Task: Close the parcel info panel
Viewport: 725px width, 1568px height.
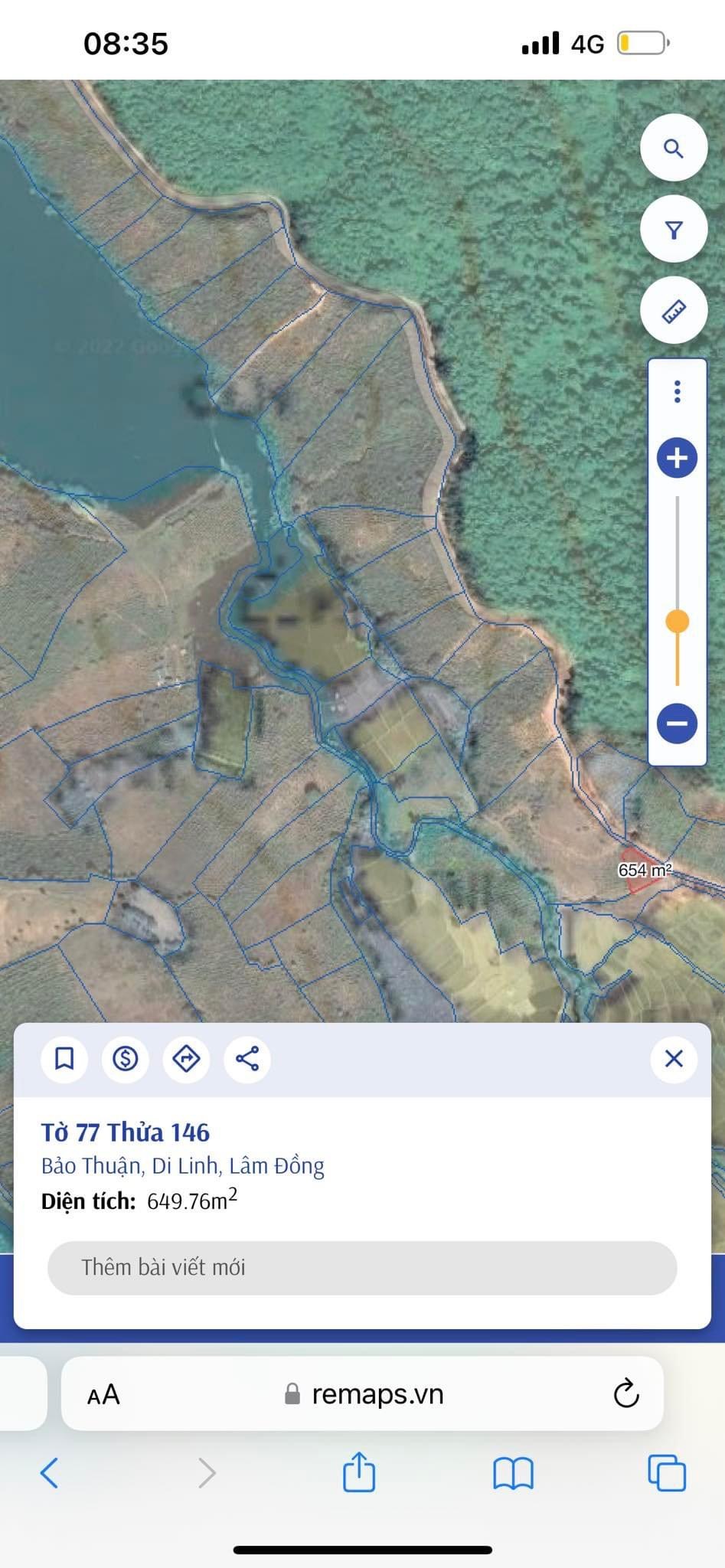Action: point(674,1059)
